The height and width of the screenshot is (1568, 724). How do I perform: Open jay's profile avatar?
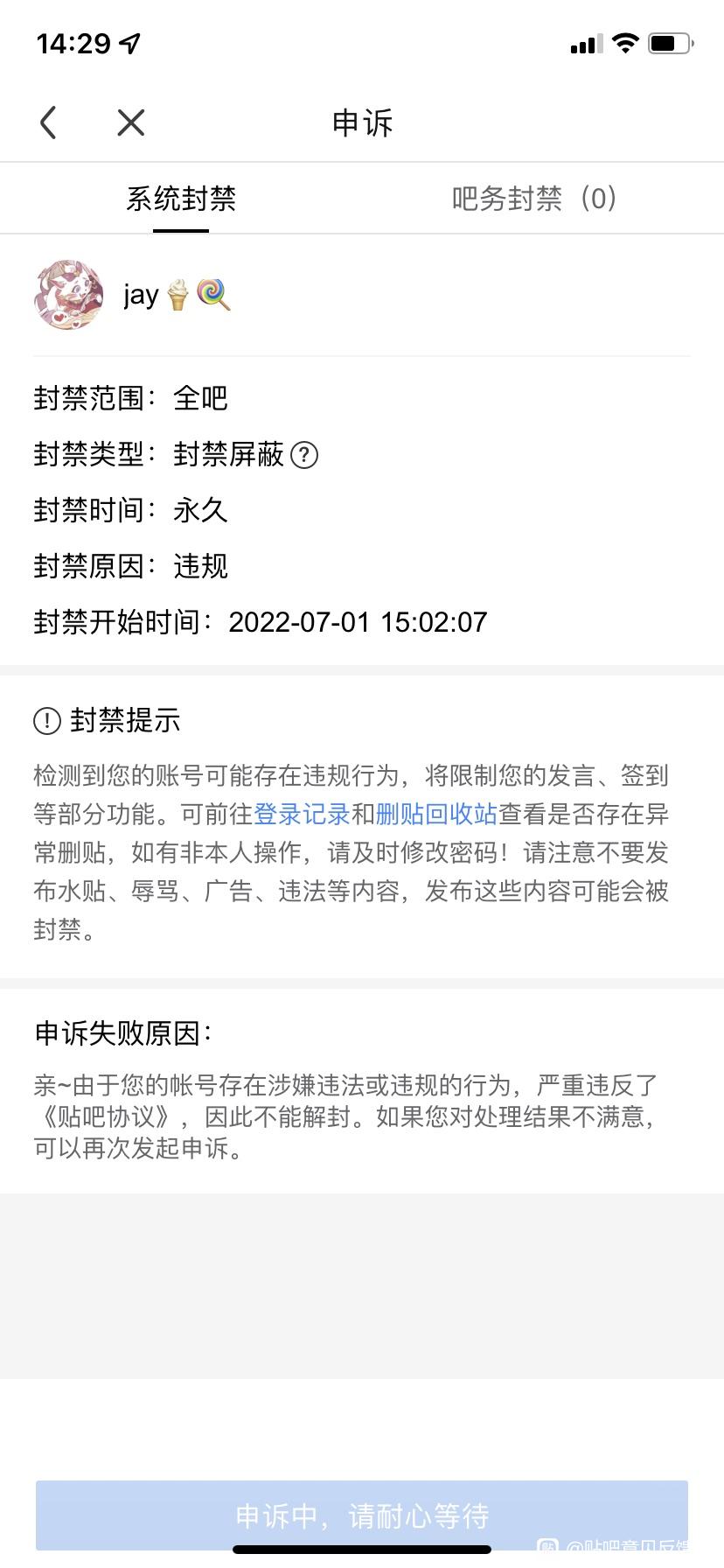pyautogui.click(x=69, y=295)
